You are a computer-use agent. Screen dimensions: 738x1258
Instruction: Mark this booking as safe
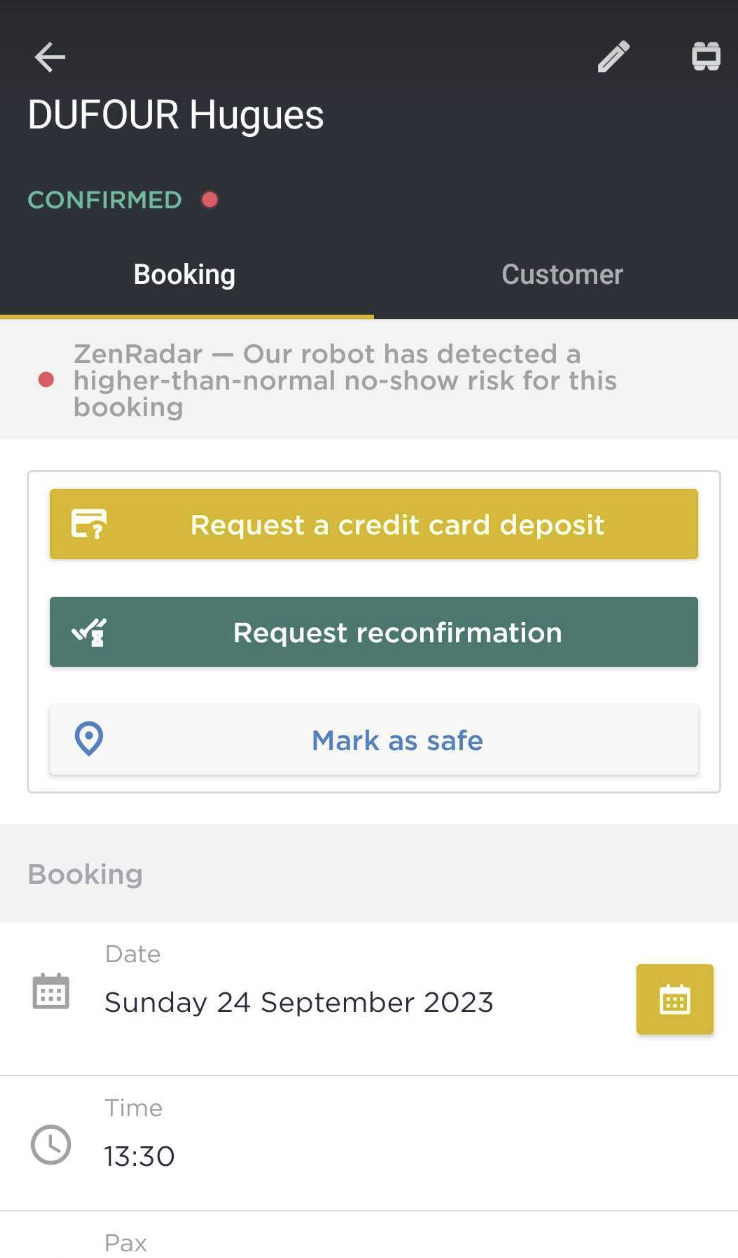click(x=374, y=740)
